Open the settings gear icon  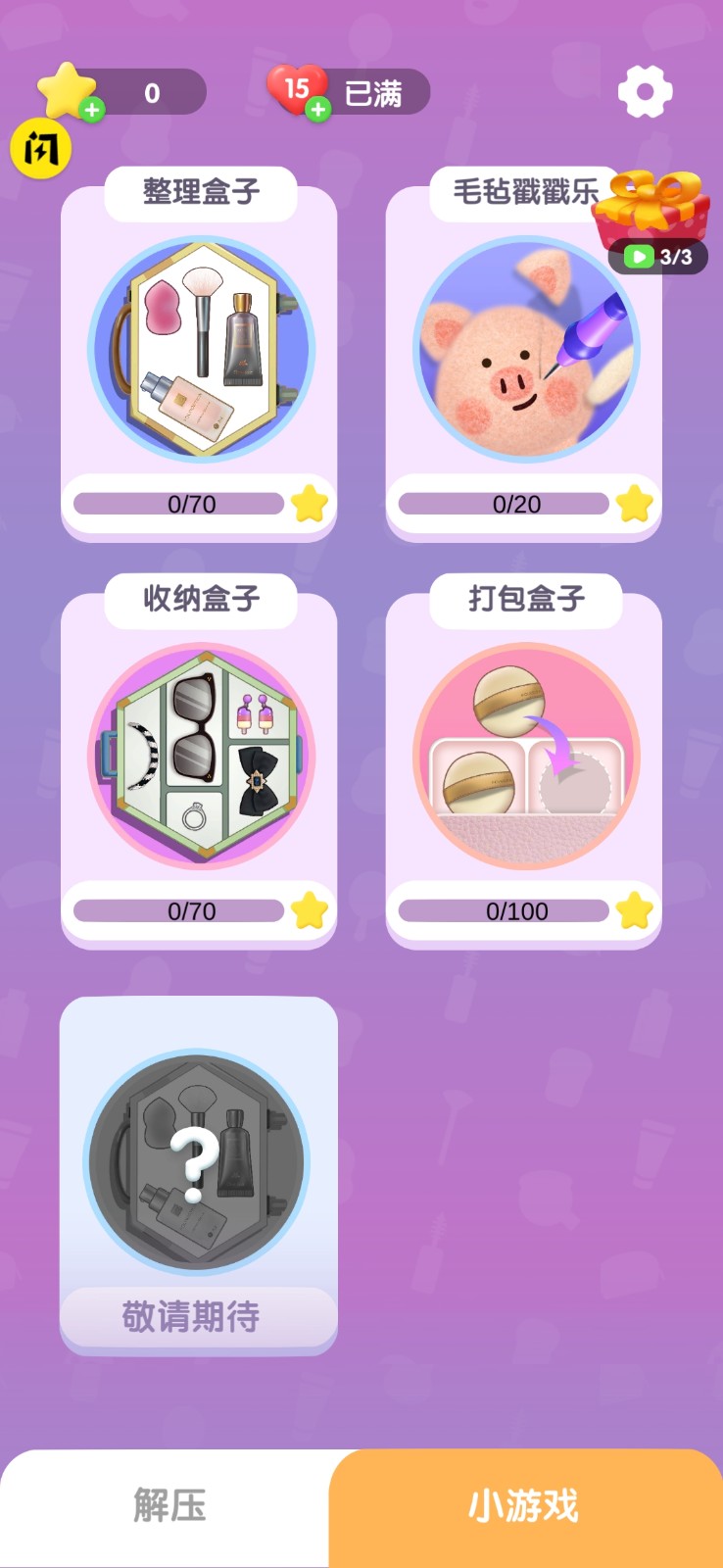(x=645, y=90)
